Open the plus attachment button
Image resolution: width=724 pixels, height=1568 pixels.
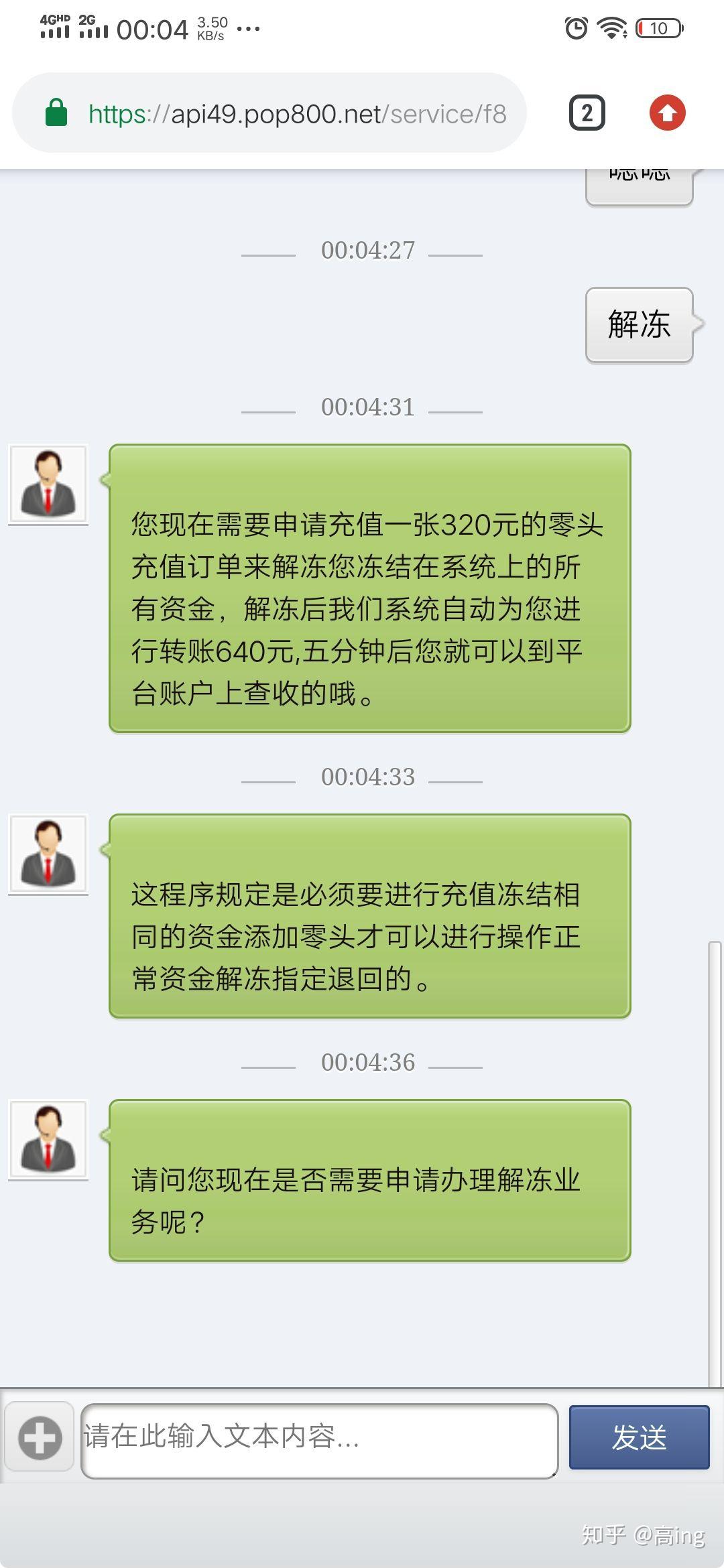click(x=40, y=1437)
